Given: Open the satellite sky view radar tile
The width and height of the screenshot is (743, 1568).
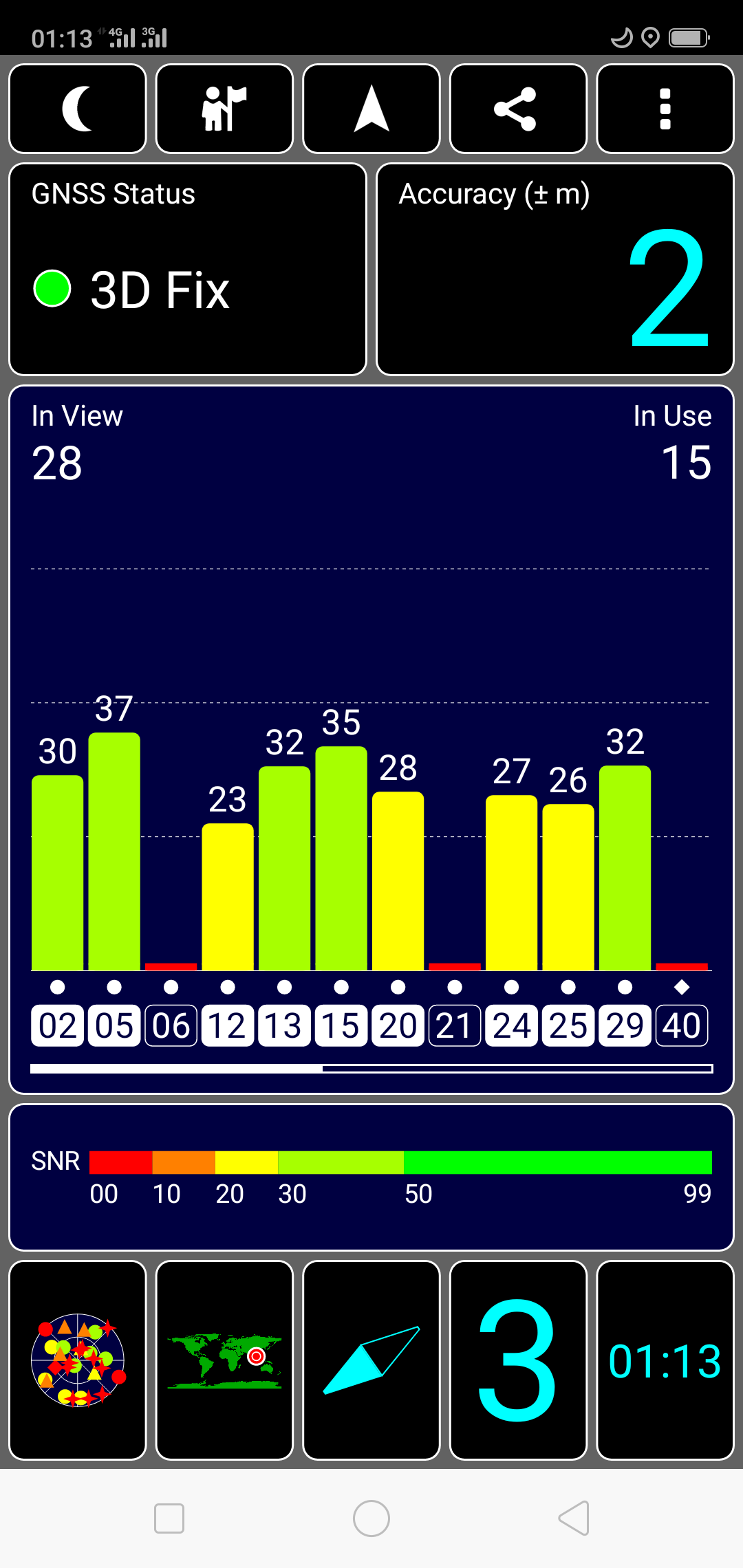Looking at the screenshot, I should tap(78, 1360).
